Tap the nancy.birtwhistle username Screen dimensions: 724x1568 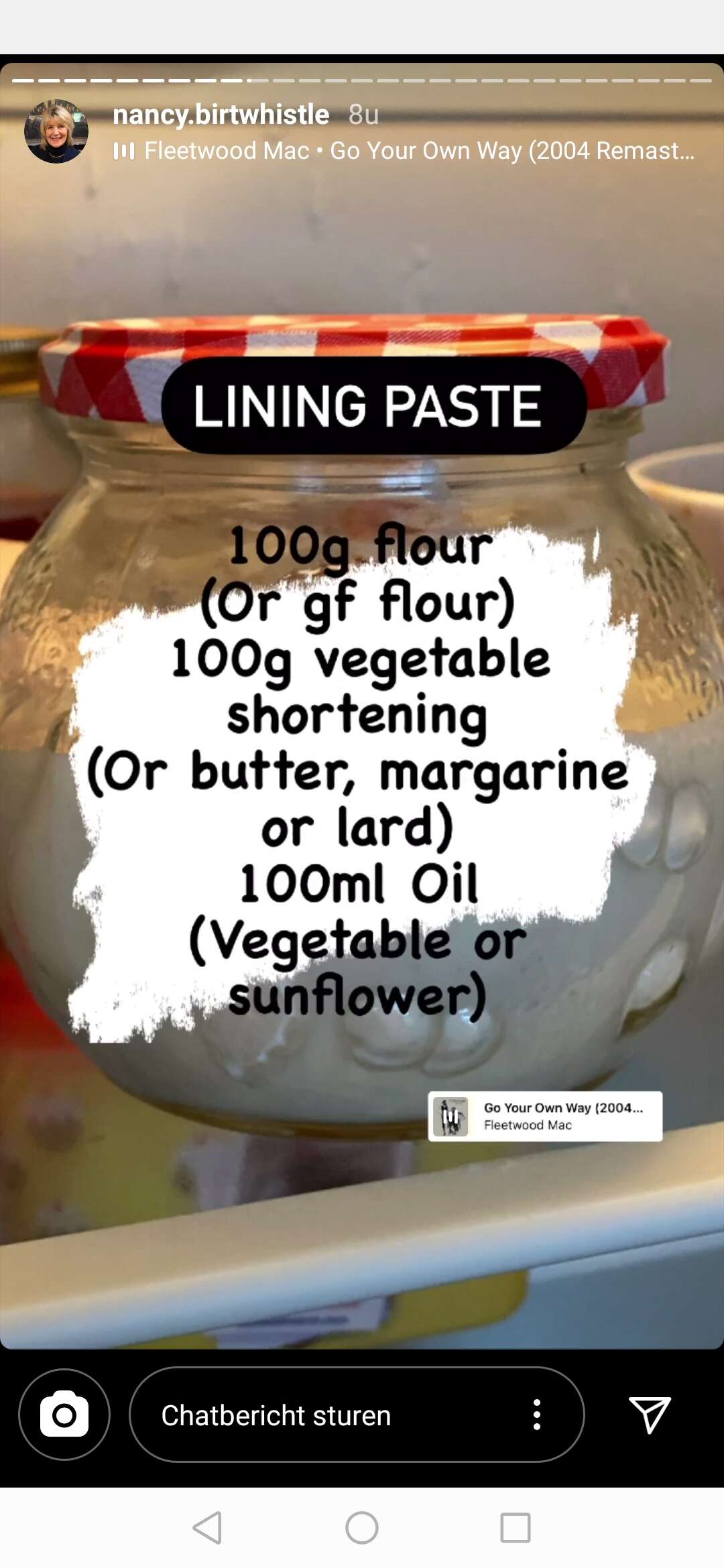pos(221,115)
